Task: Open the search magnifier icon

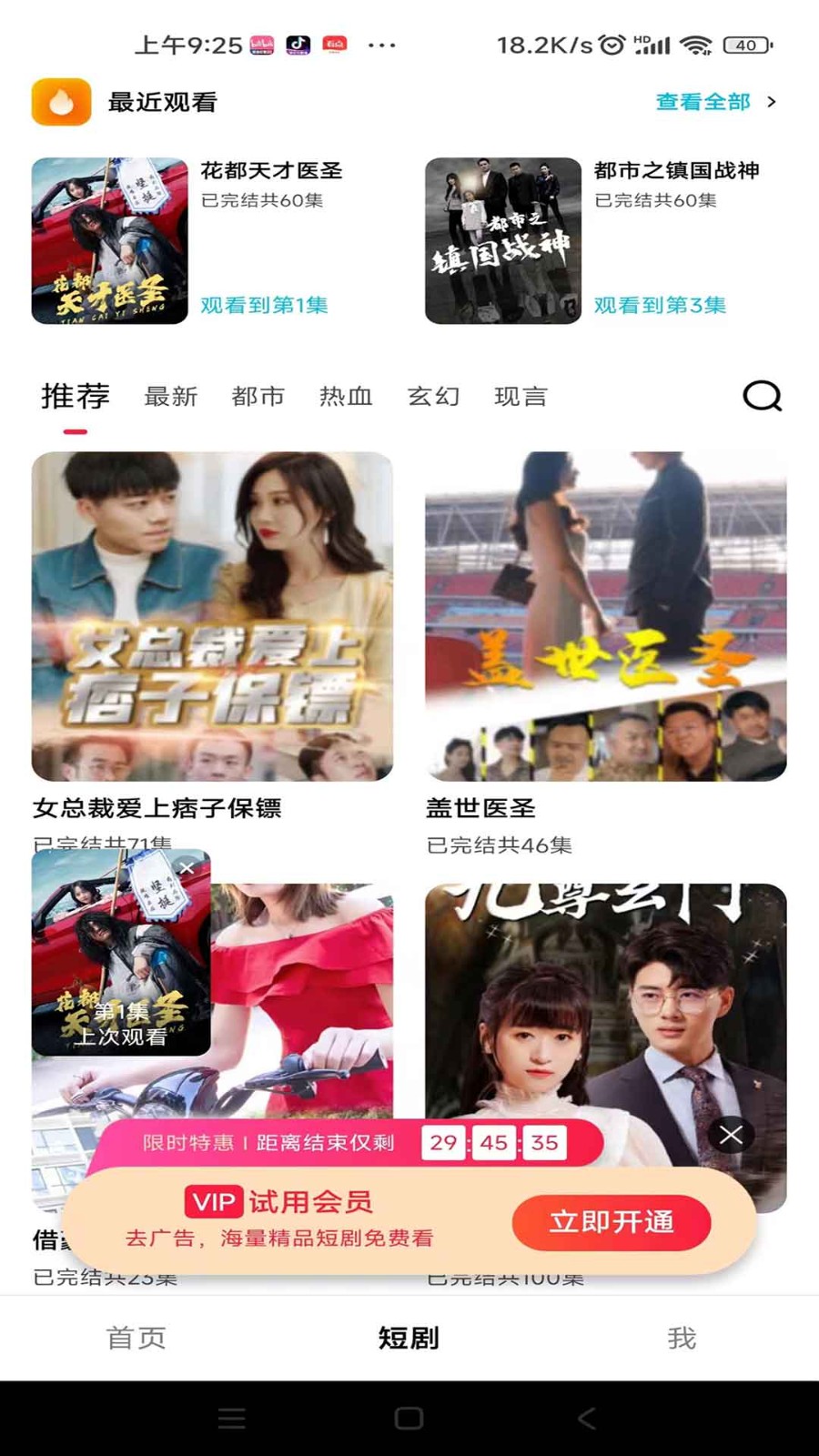Action: click(x=762, y=397)
